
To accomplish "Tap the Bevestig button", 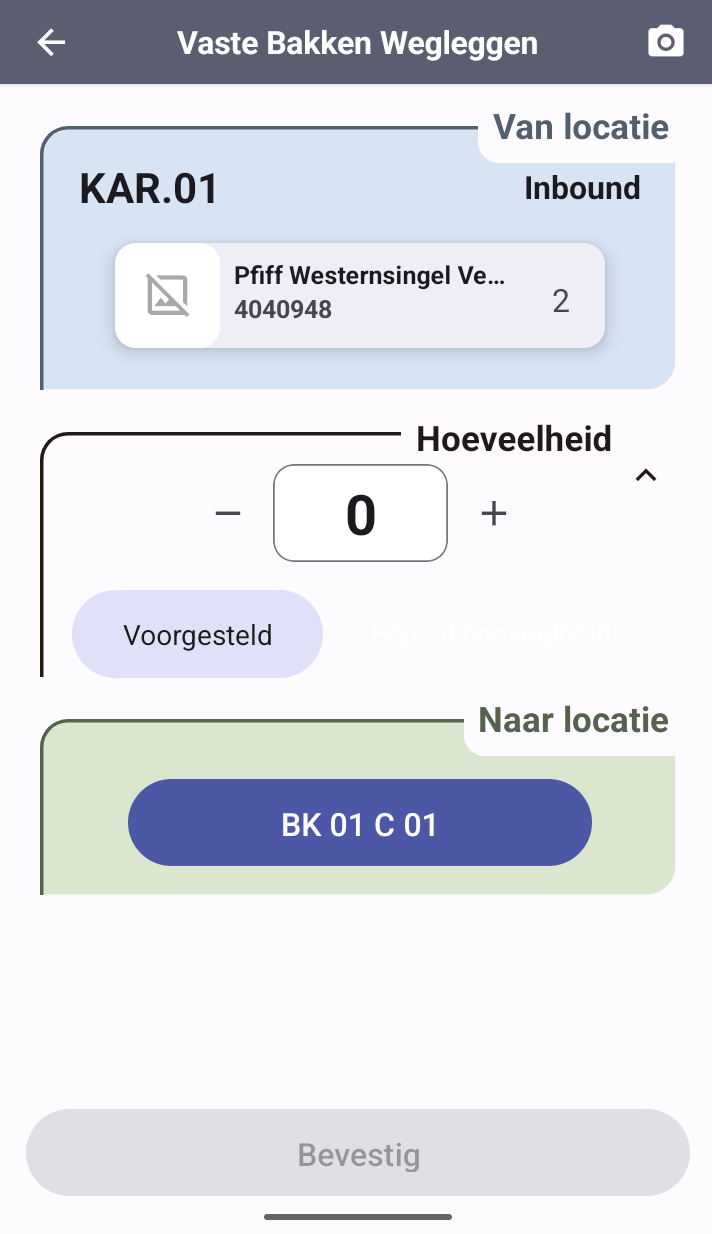I will [358, 1153].
